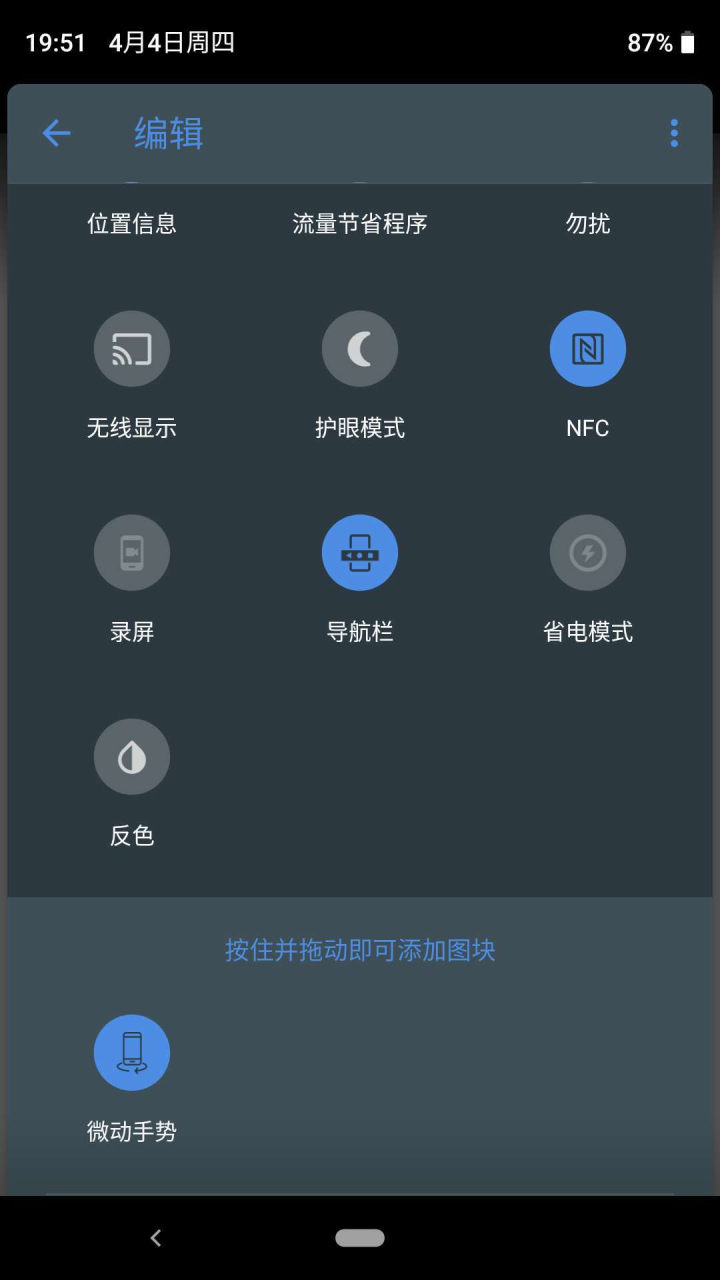Tap the 反色 tile

(x=132, y=757)
